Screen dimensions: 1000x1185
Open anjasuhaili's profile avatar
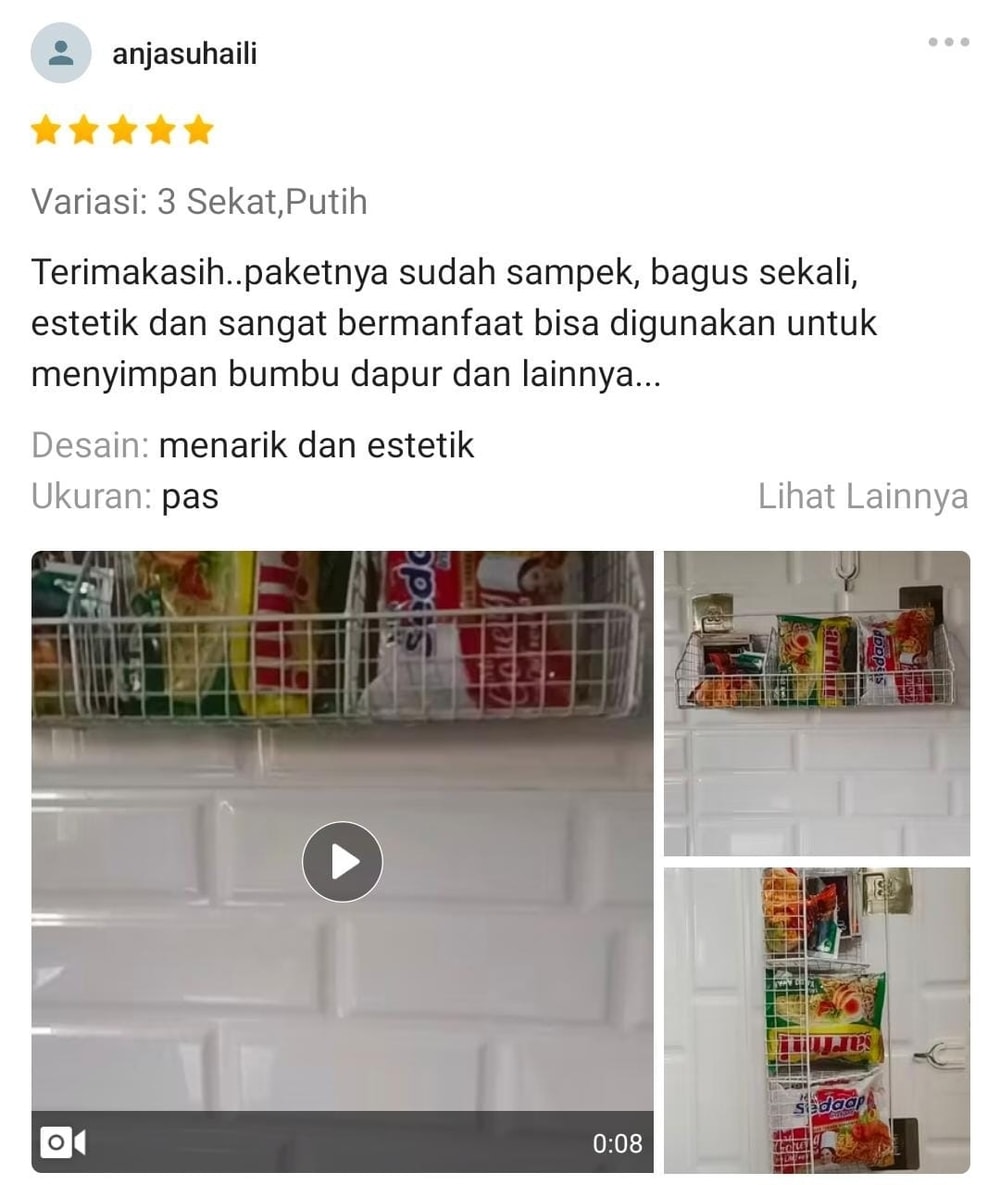tap(61, 52)
